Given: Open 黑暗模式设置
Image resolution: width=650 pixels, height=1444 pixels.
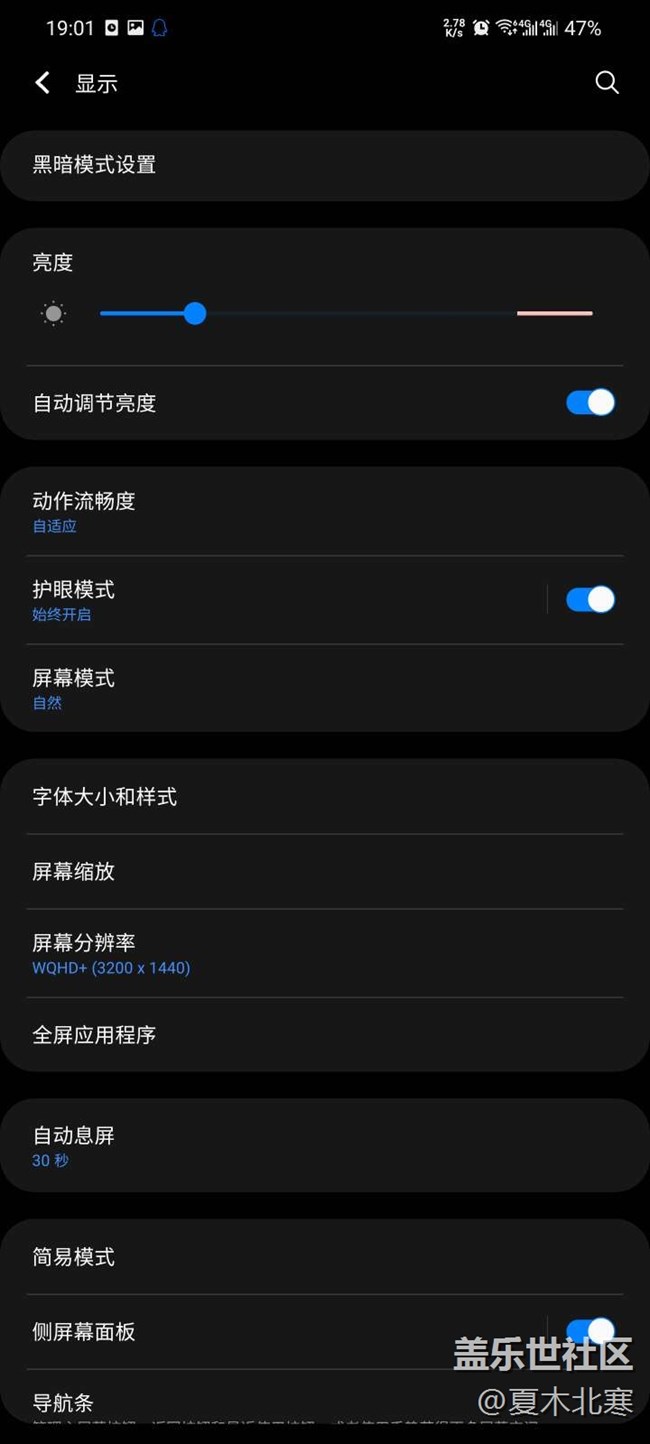Looking at the screenshot, I should 325,165.
